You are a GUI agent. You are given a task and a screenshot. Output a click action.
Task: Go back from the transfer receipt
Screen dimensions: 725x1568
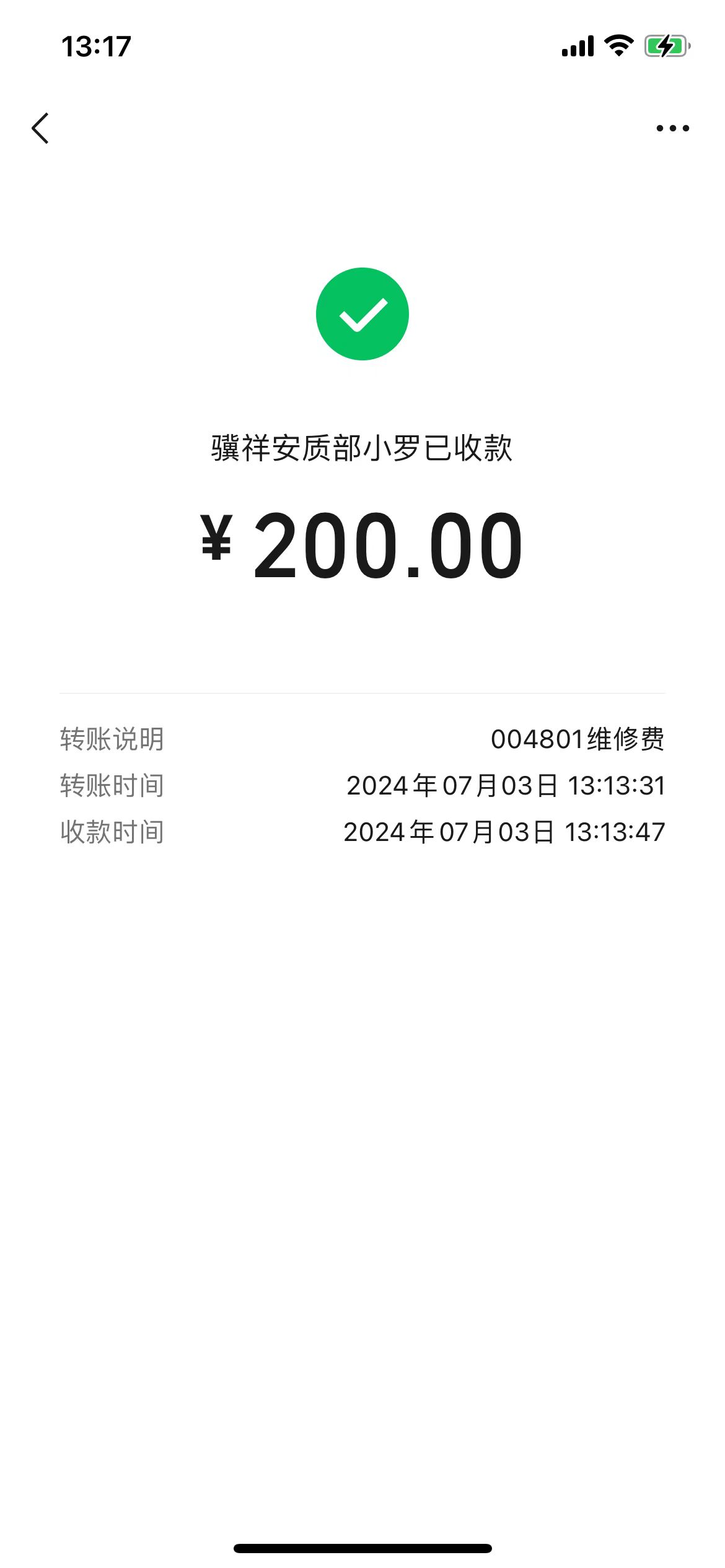40,128
